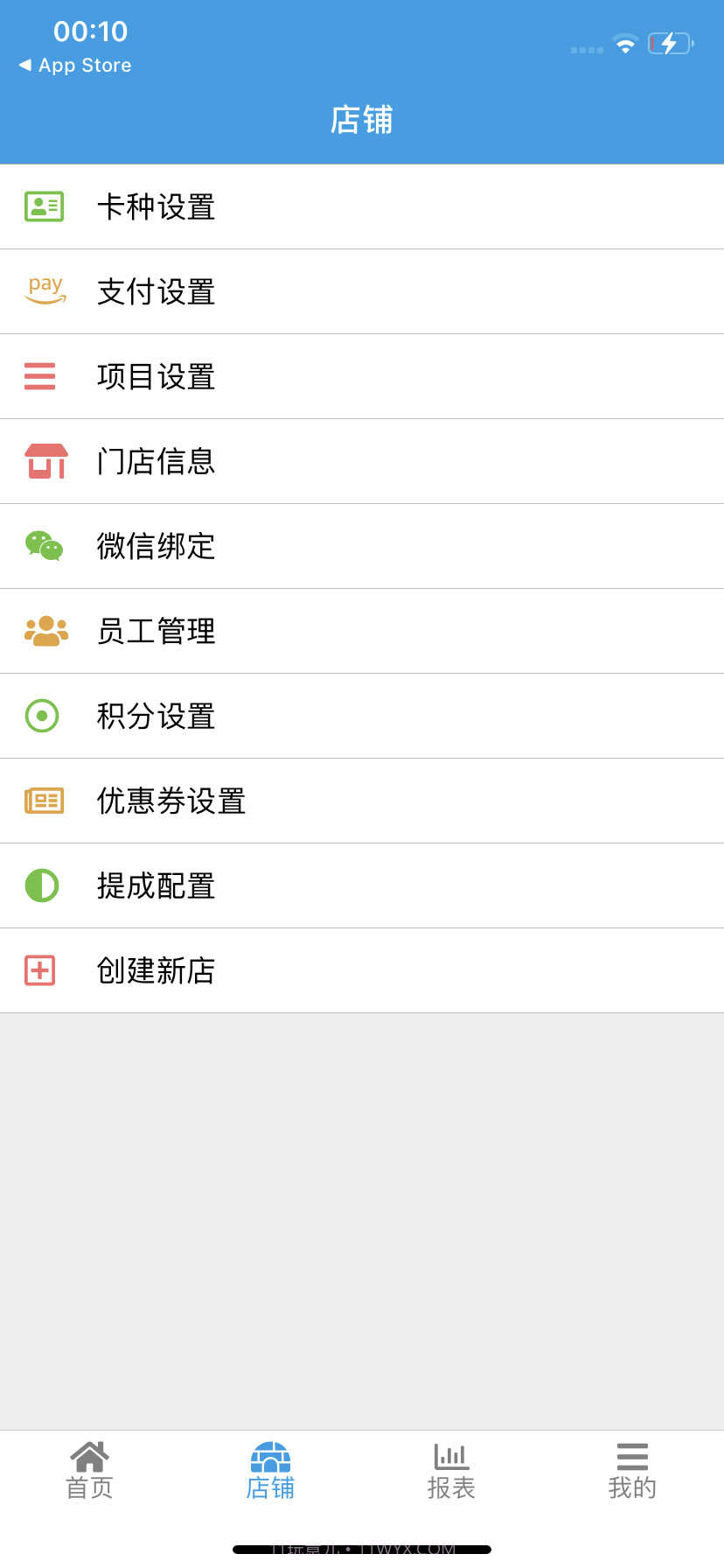Tap the coupon ticket icon for 优惠券设置
Screen dimensions: 724x1568
pos(43,800)
